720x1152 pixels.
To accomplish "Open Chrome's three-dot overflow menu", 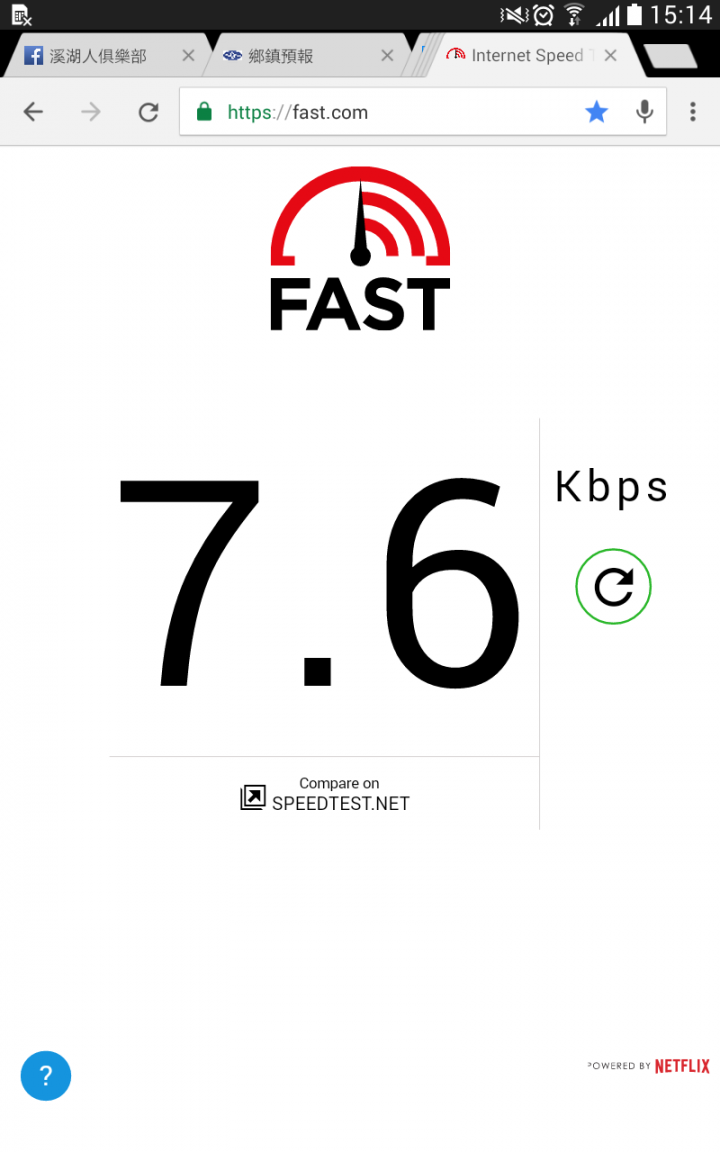I will pyautogui.click(x=692, y=112).
